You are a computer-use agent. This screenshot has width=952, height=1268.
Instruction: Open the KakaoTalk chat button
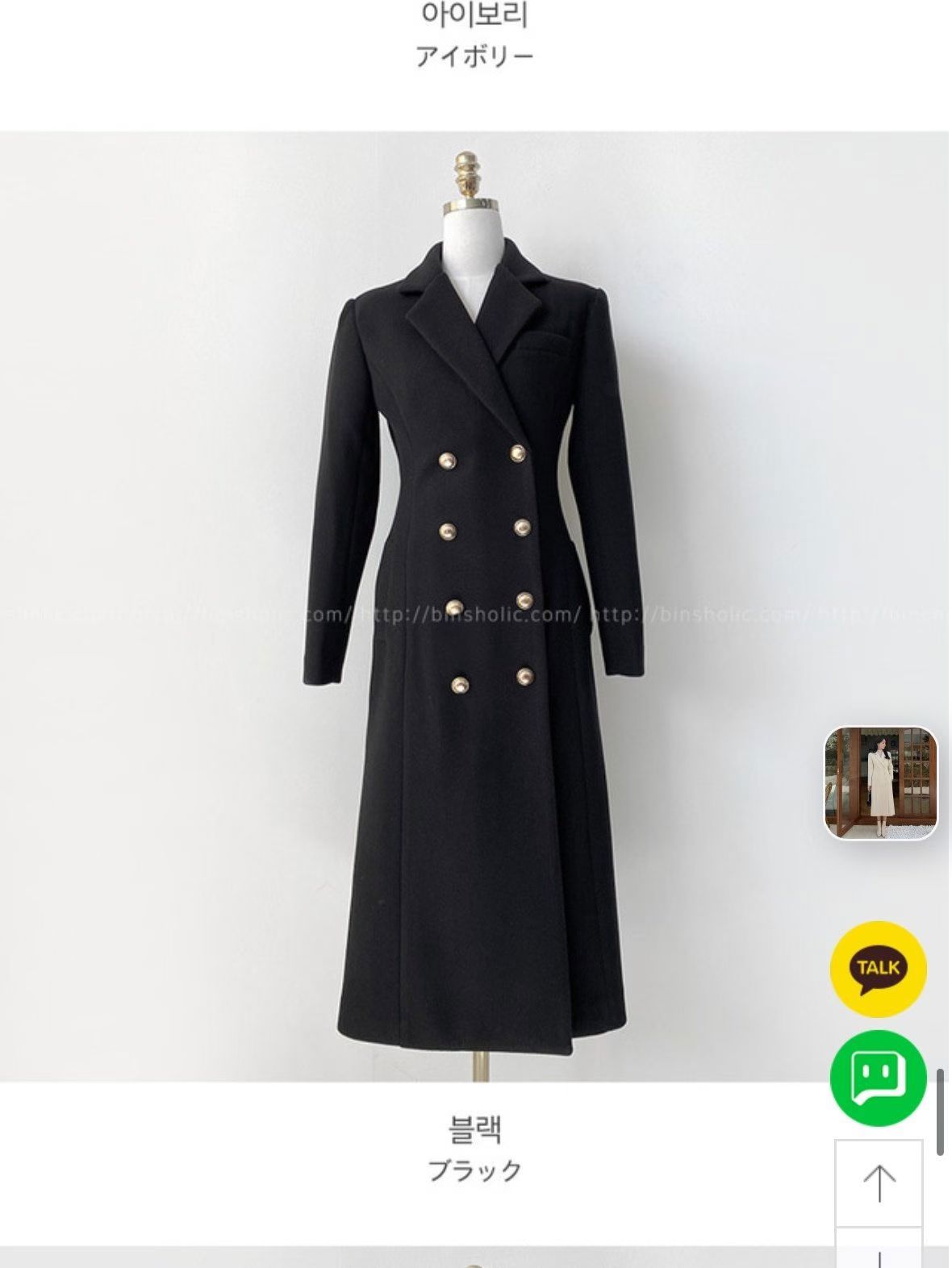(879, 969)
